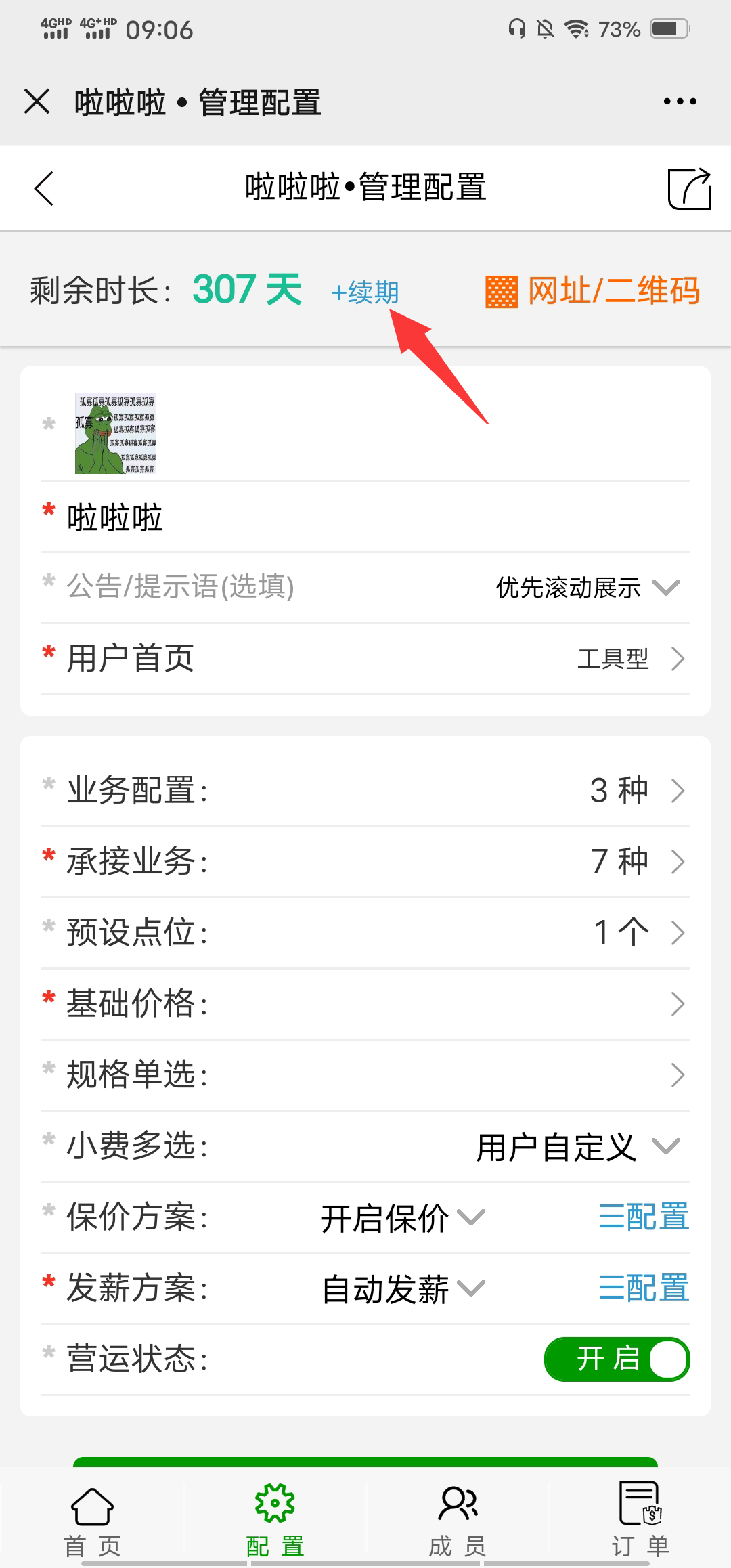
Task: Open 网址/二维码 link
Action: coord(592,291)
